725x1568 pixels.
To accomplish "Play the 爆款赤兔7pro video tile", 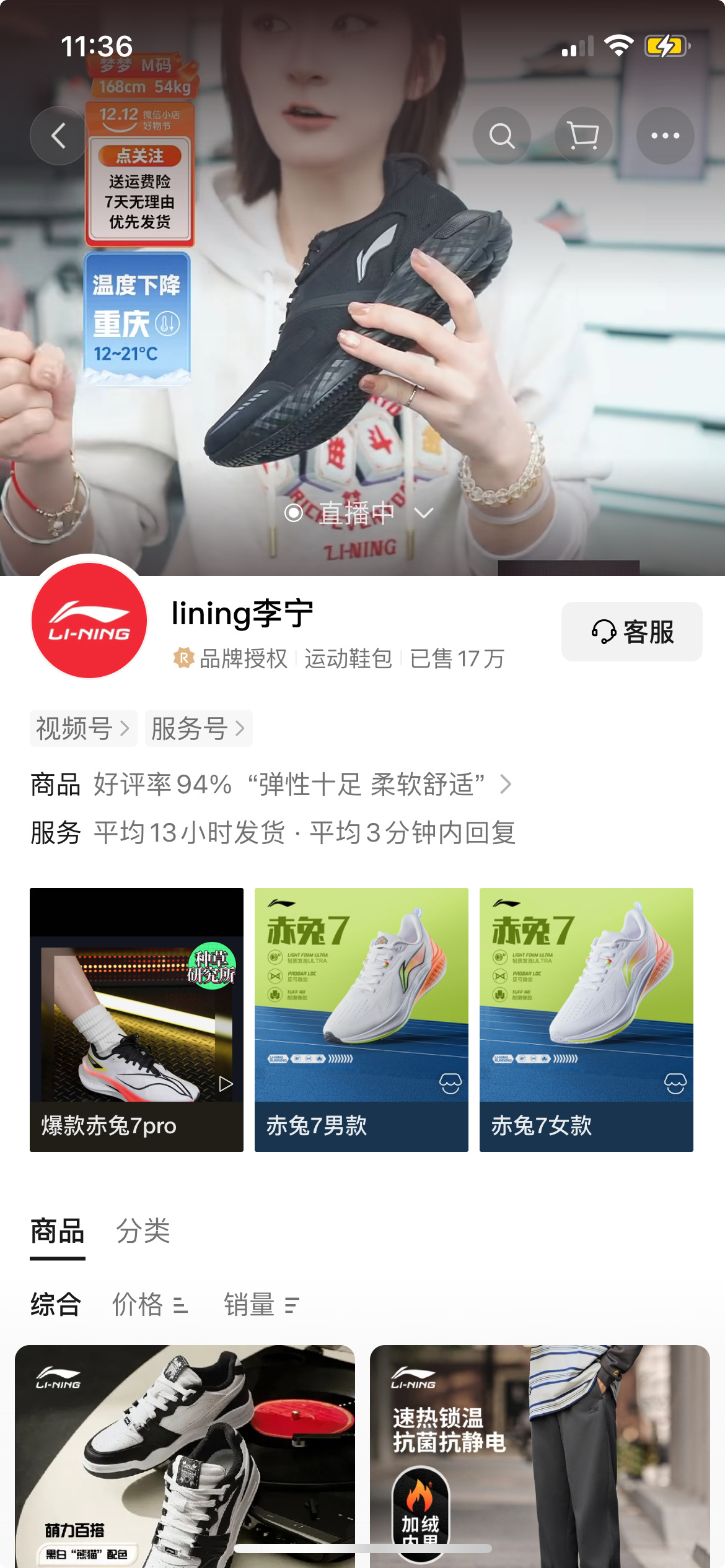I will (x=136, y=1019).
